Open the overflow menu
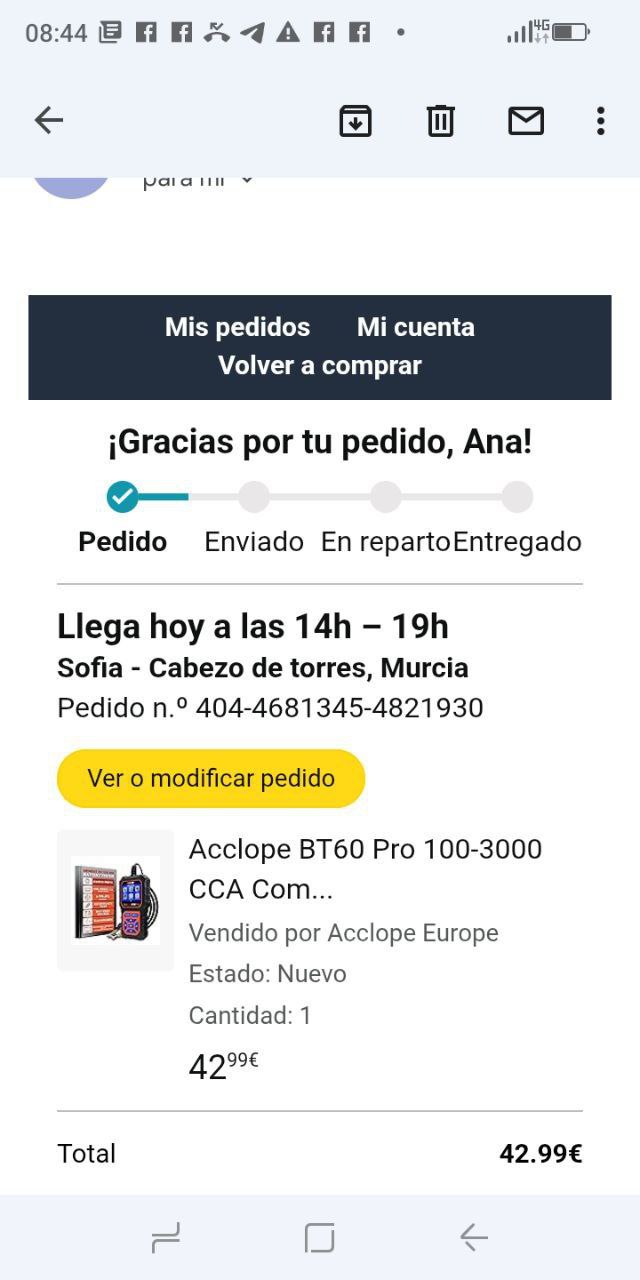640x1280 pixels. (600, 121)
